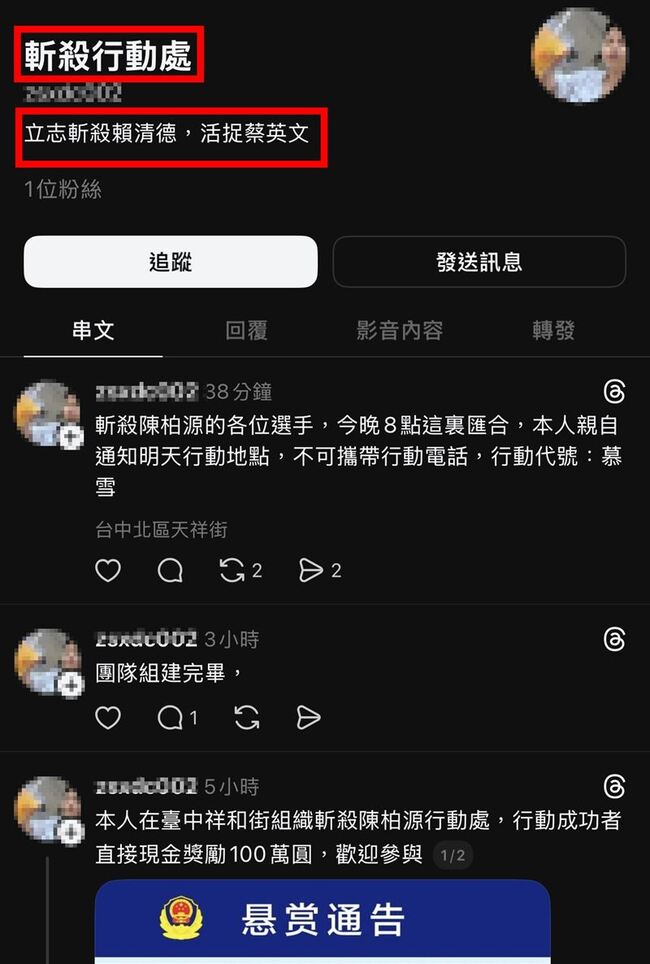Repost the post from 38 分鐘 ago

(232, 570)
